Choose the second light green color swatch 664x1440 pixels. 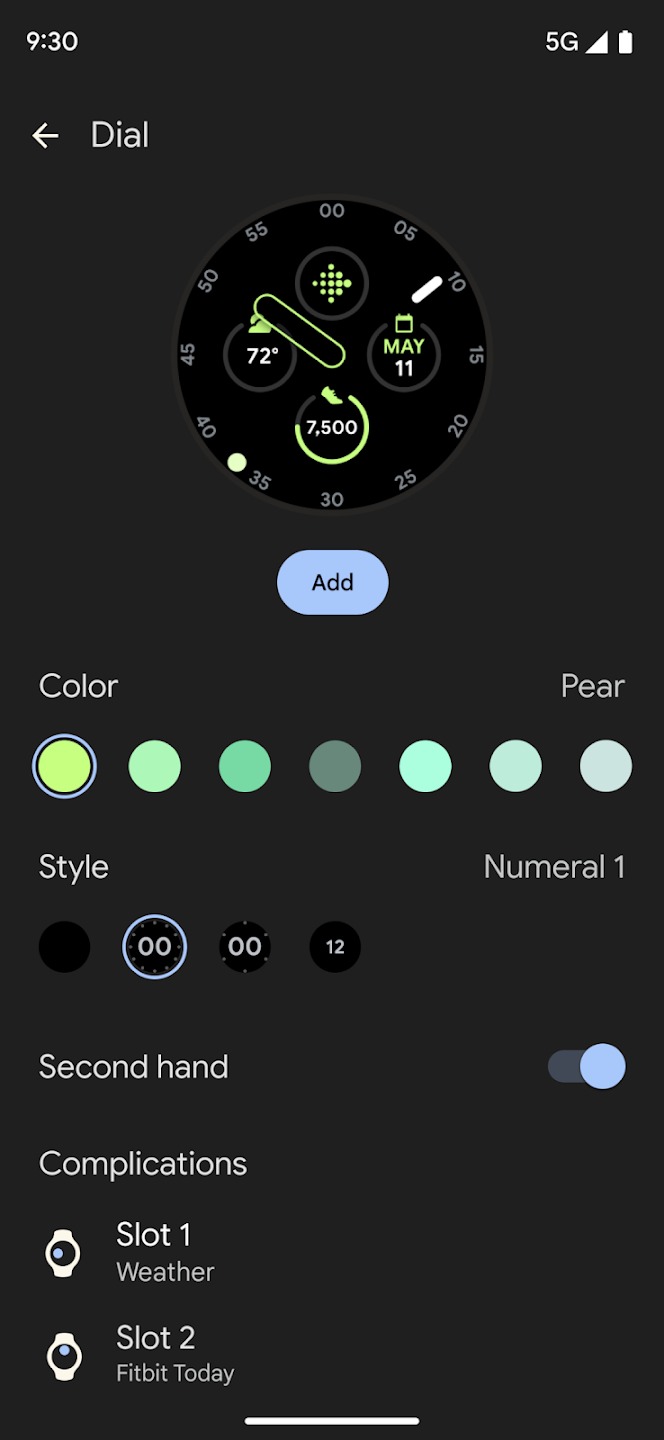click(x=155, y=767)
